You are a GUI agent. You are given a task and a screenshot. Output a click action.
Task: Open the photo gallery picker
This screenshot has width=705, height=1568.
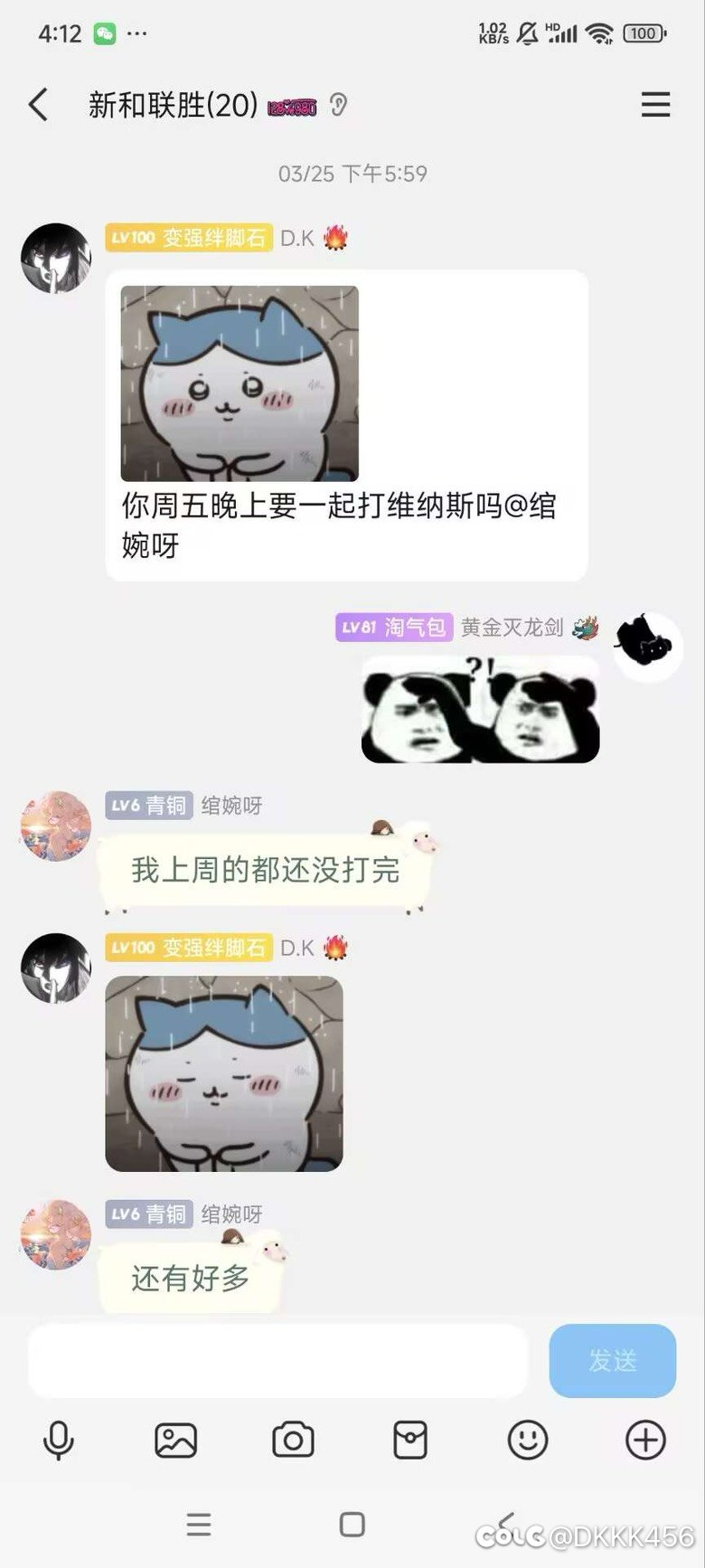click(x=175, y=1440)
